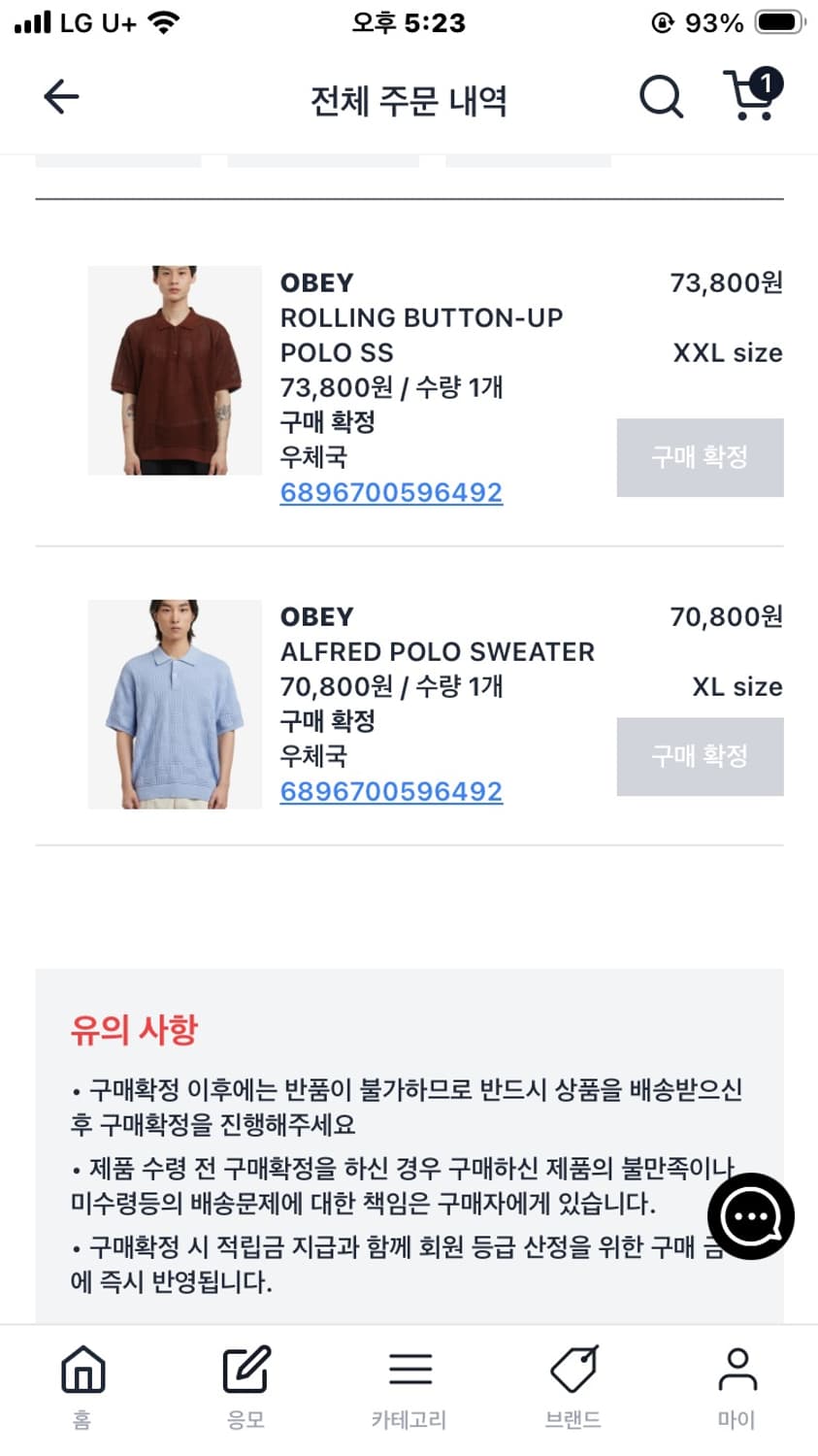The image size is (818, 1456).
Task: Tap the back arrow to return
Action: [61, 96]
